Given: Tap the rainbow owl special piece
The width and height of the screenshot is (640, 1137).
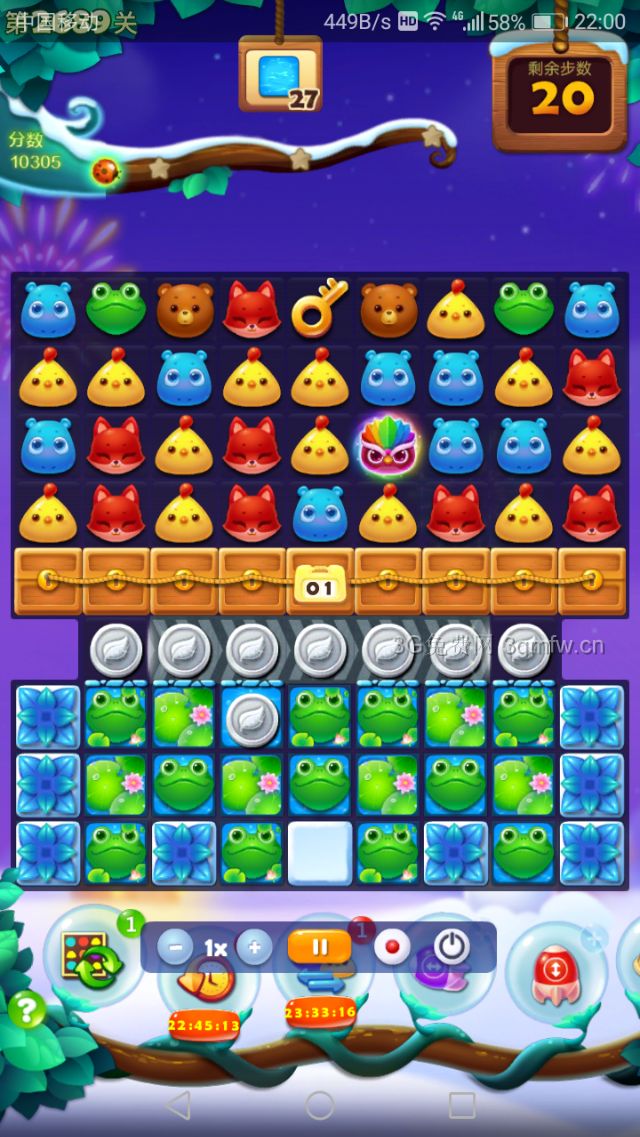Looking at the screenshot, I should (388, 446).
